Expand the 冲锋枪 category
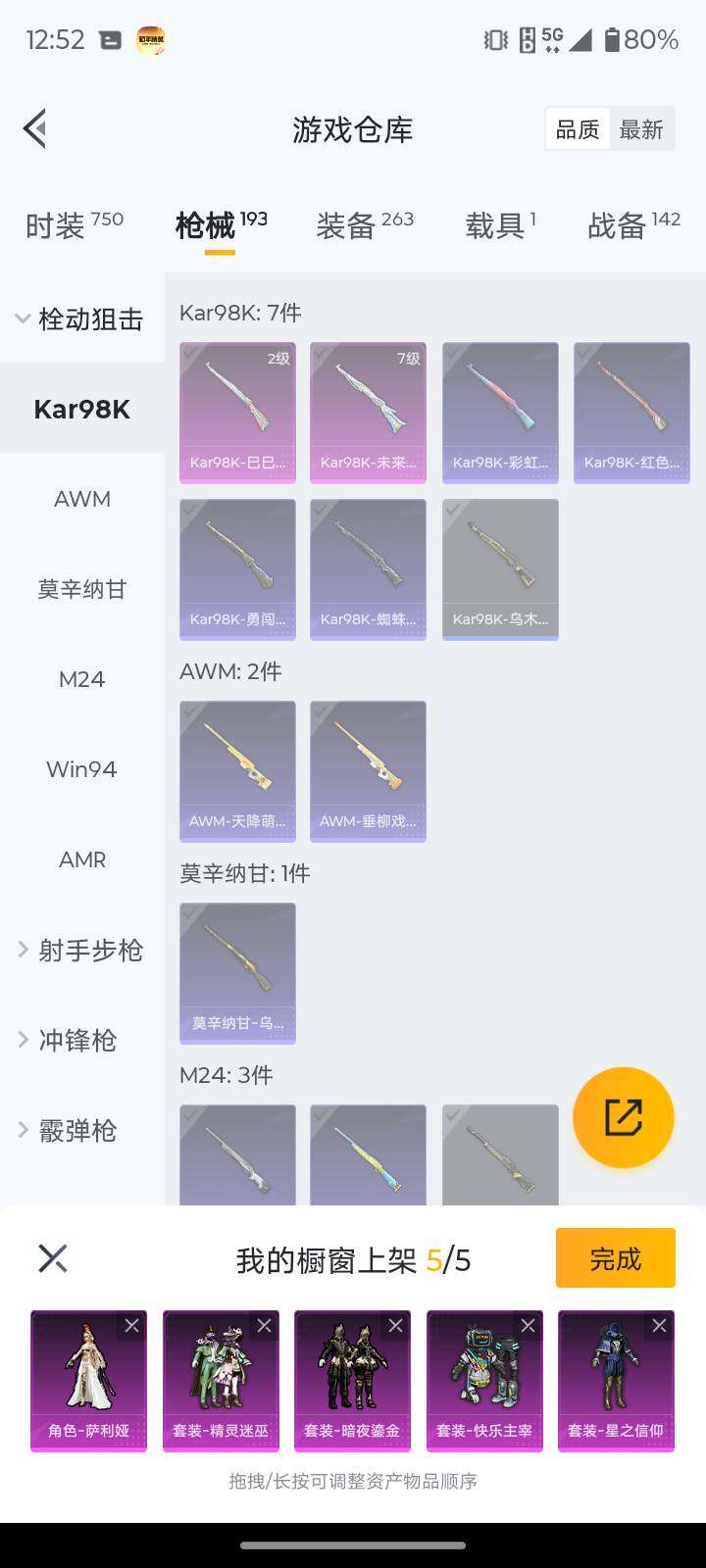The width and height of the screenshot is (706, 1568). (82, 1040)
